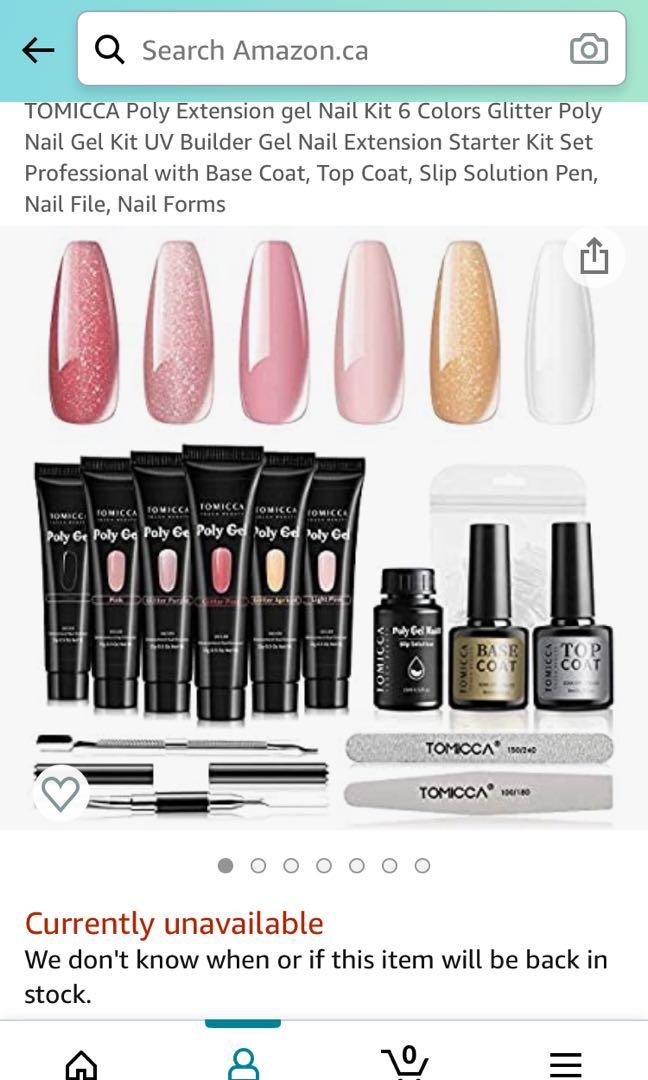
Task: Share this product listing
Action: (594, 256)
